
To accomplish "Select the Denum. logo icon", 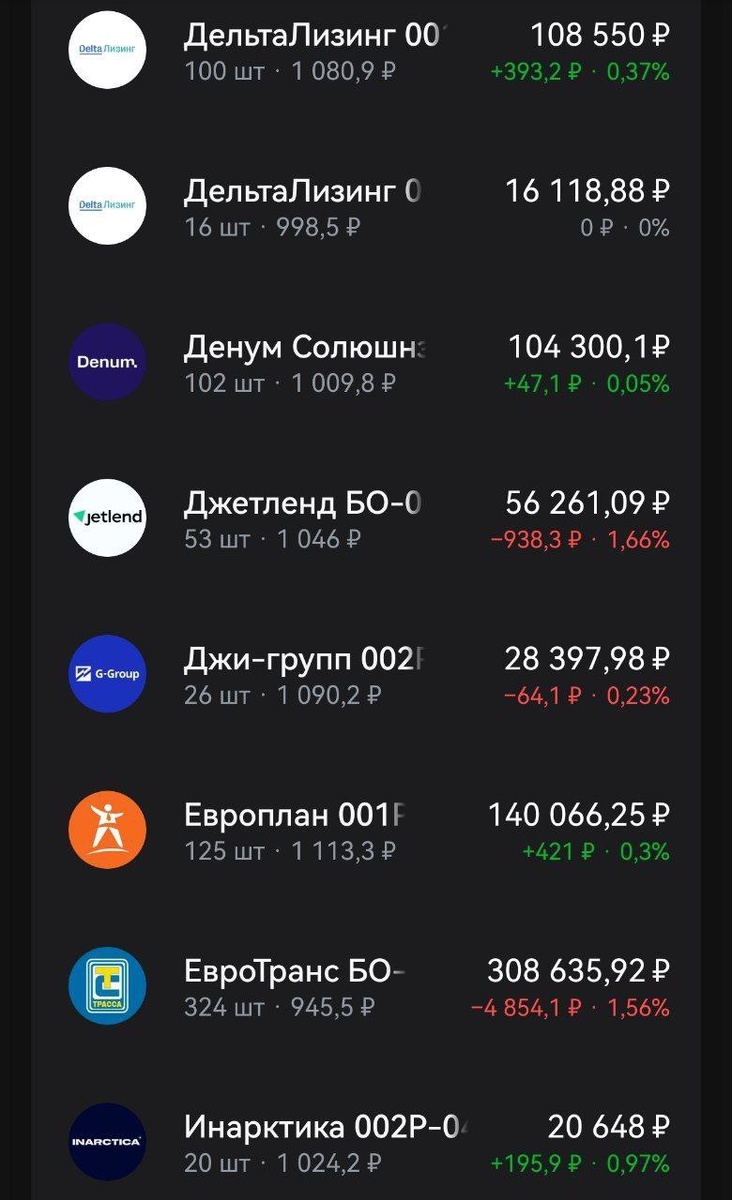I will click(x=107, y=362).
